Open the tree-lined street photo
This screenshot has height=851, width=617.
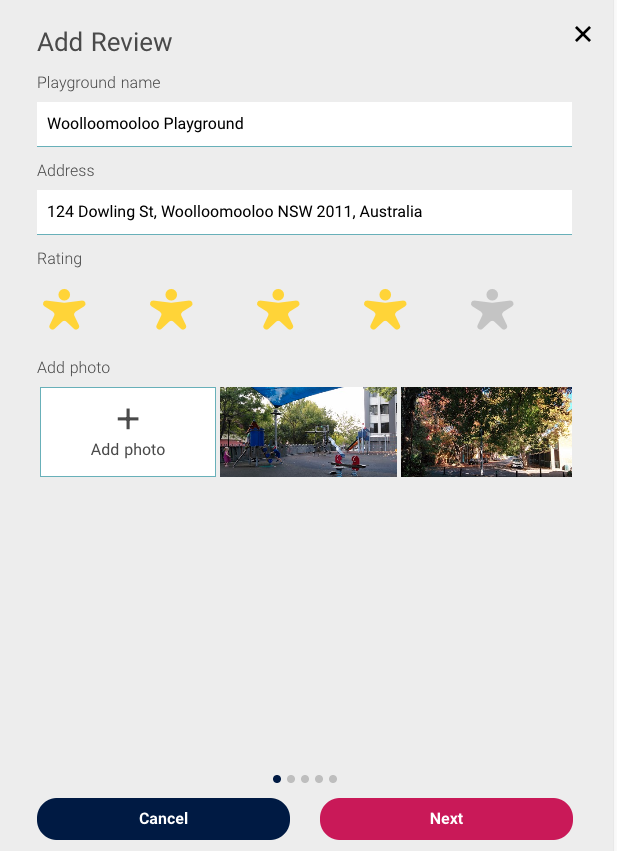[x=486, y=432]
